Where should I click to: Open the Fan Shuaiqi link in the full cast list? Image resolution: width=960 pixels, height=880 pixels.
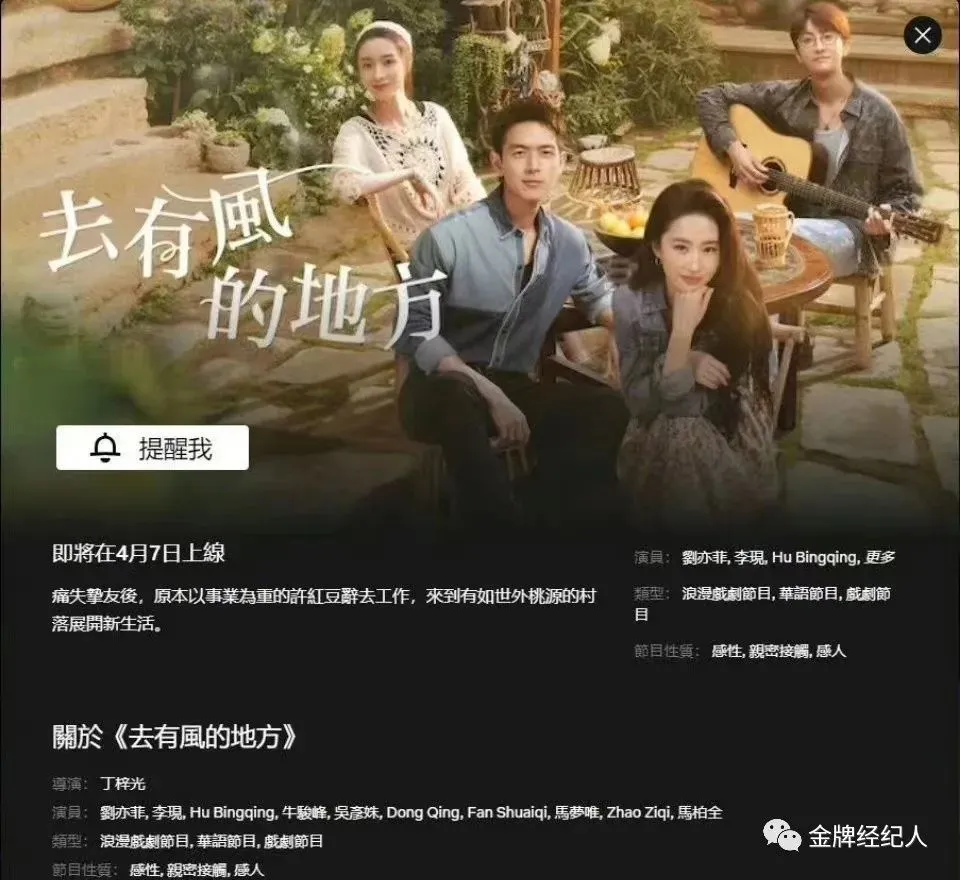(x=507, y=812)
